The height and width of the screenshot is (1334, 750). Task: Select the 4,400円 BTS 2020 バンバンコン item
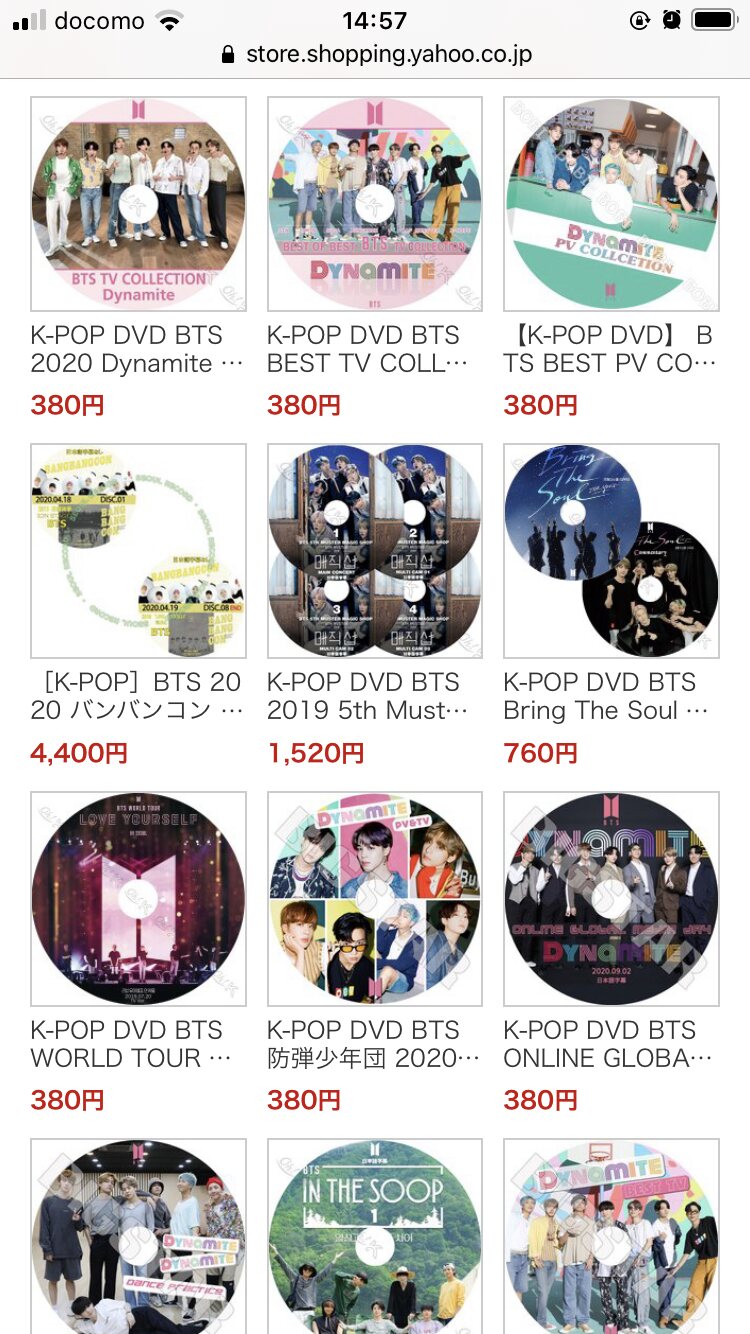[x=138, y=551]
